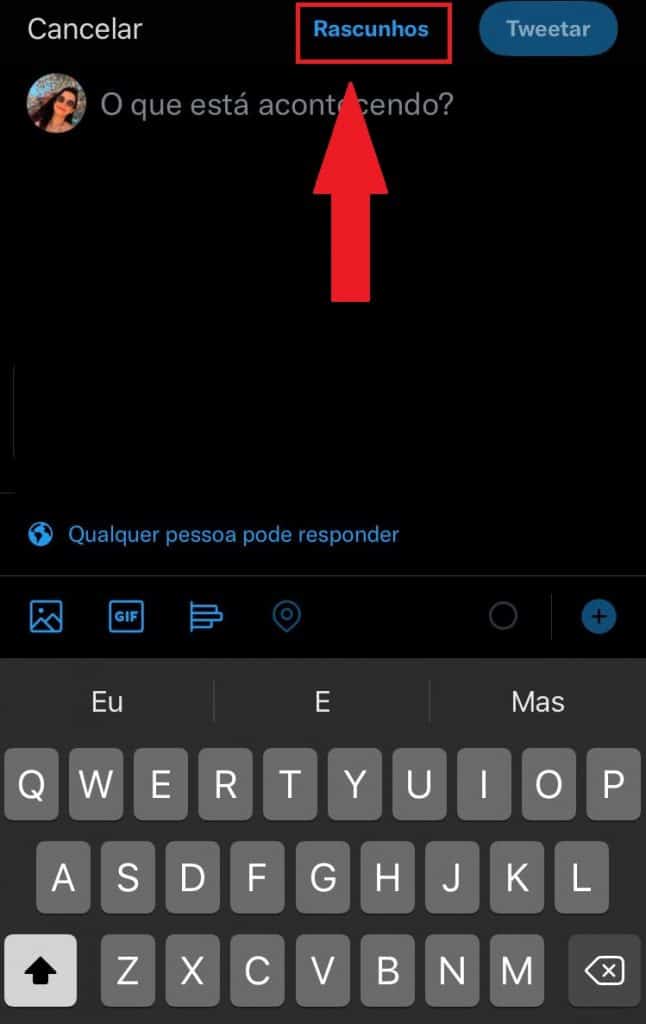The width and height of the screenshot is (646, 1024).
Task: Tap Cancelar to discard the tweet
Action: (x=85, y=30)
